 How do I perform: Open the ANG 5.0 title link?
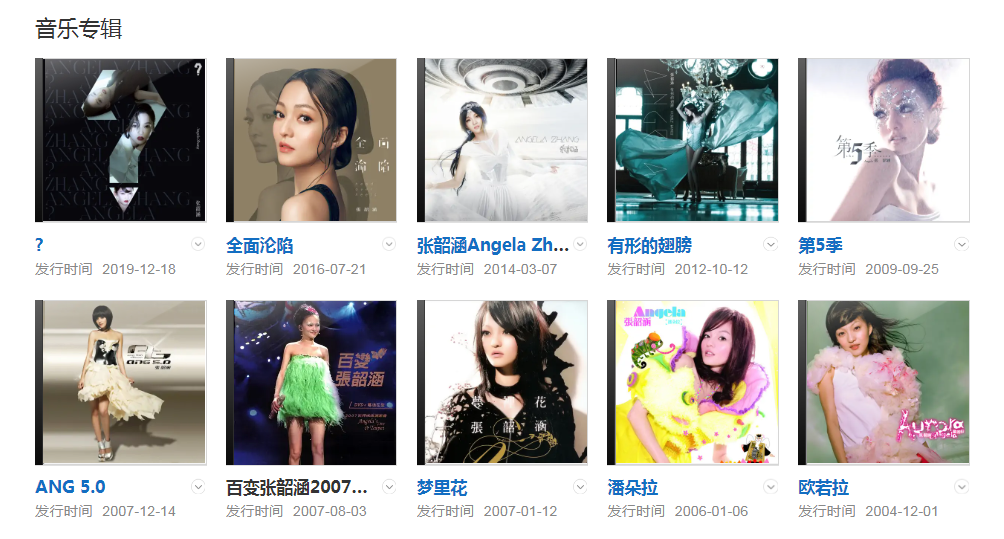(x=70, y=487)
